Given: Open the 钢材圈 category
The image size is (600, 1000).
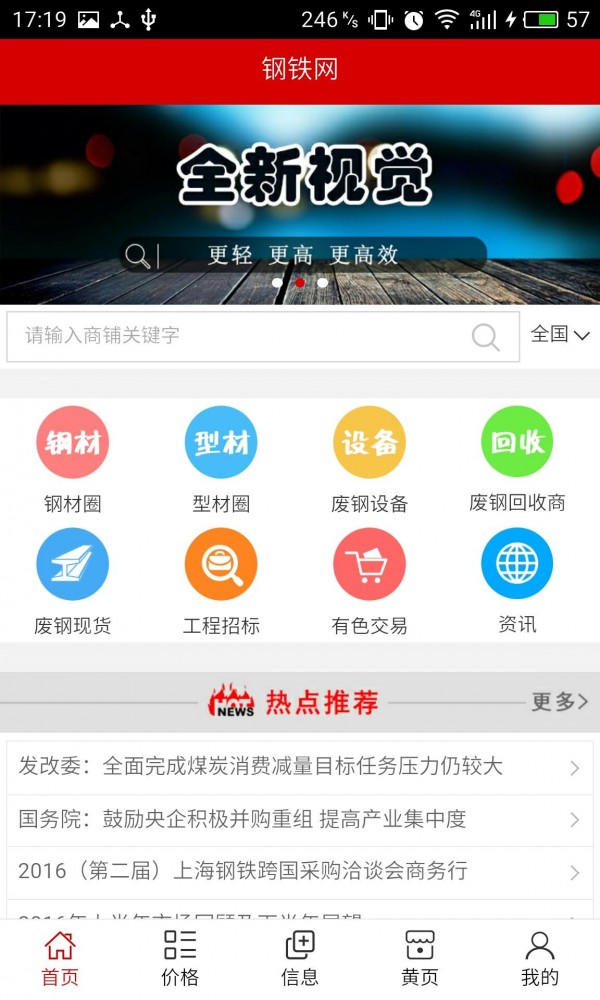Looking at the screenshot, I should click(x=72, y=443).
